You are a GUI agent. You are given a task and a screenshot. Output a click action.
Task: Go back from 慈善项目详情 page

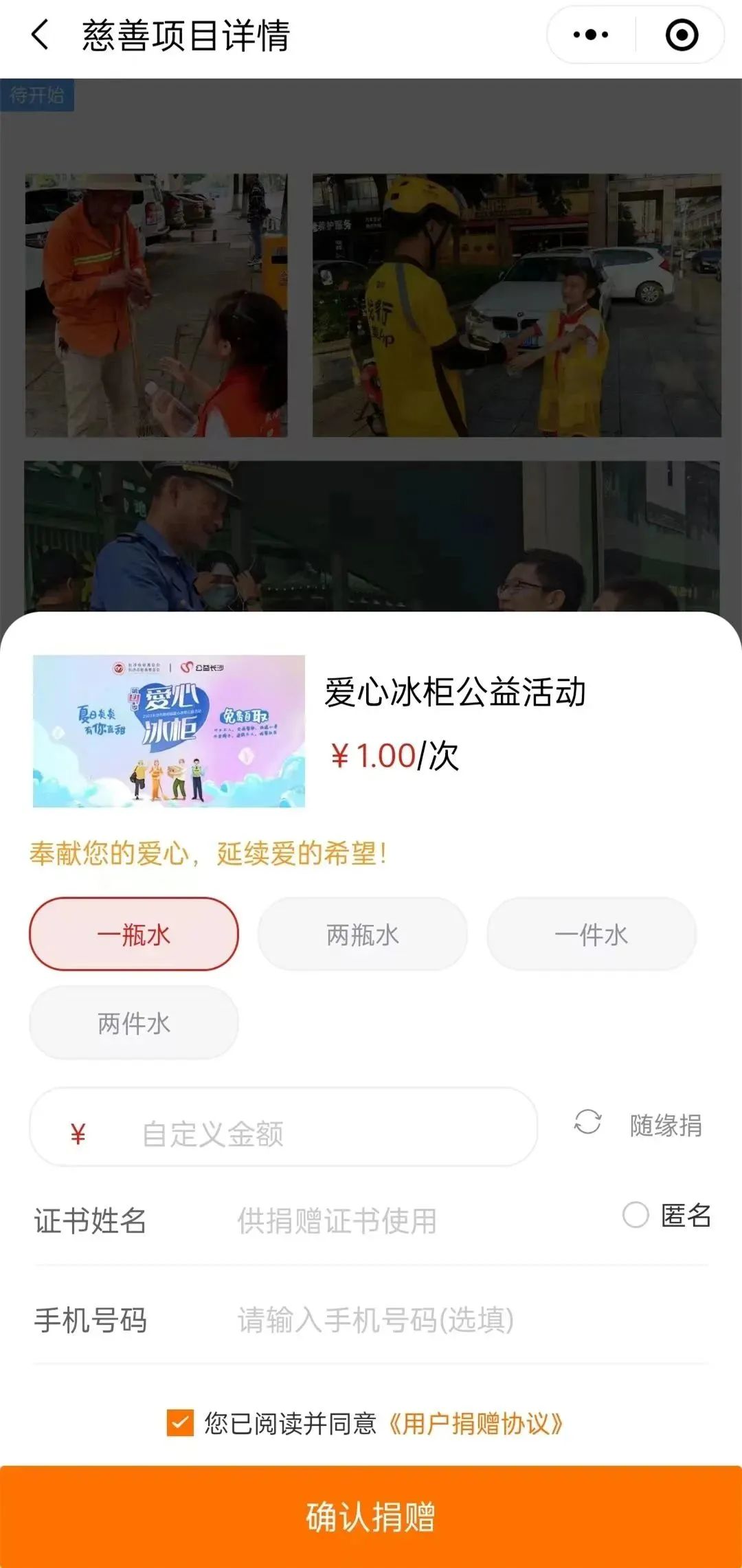point(41,35)
